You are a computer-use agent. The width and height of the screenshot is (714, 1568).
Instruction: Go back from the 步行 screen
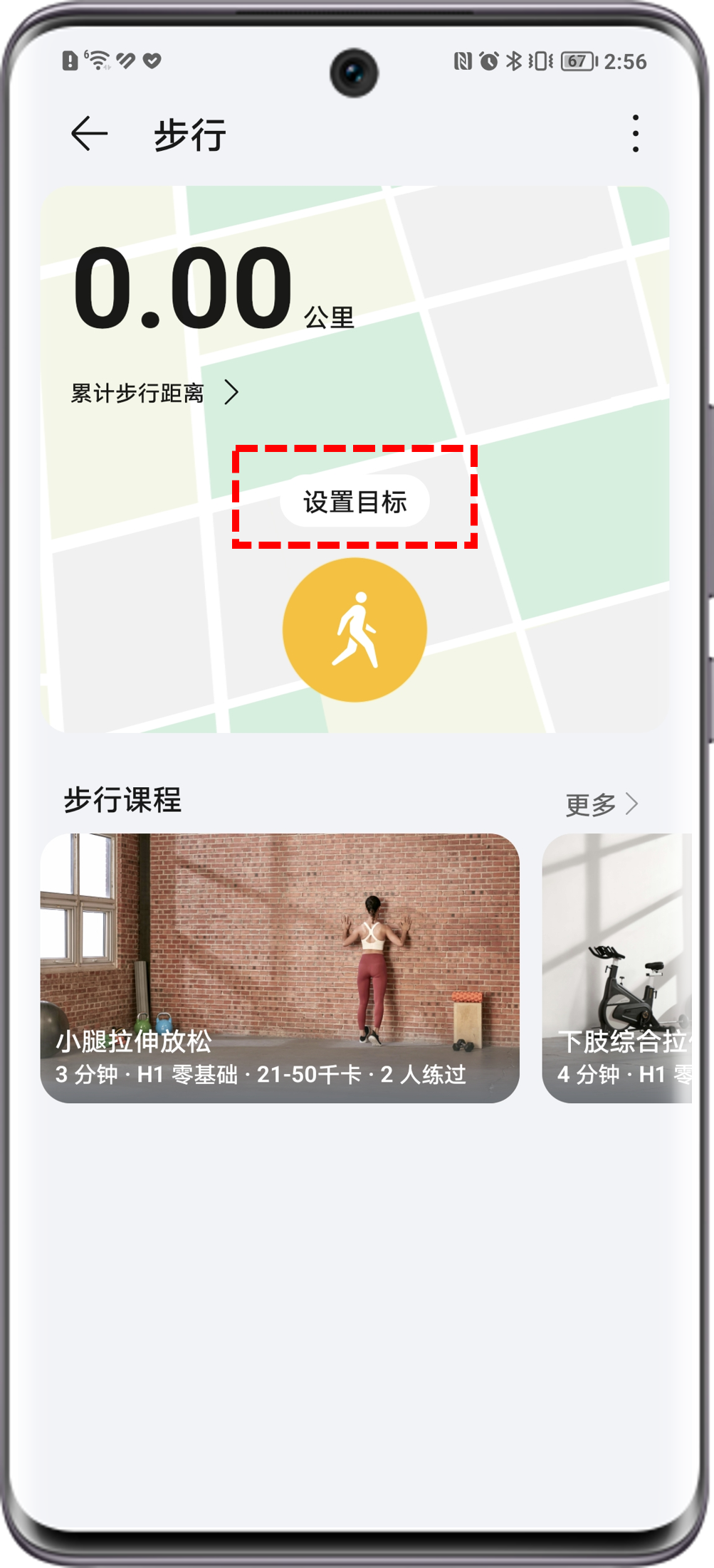click(x=89, y=134)
